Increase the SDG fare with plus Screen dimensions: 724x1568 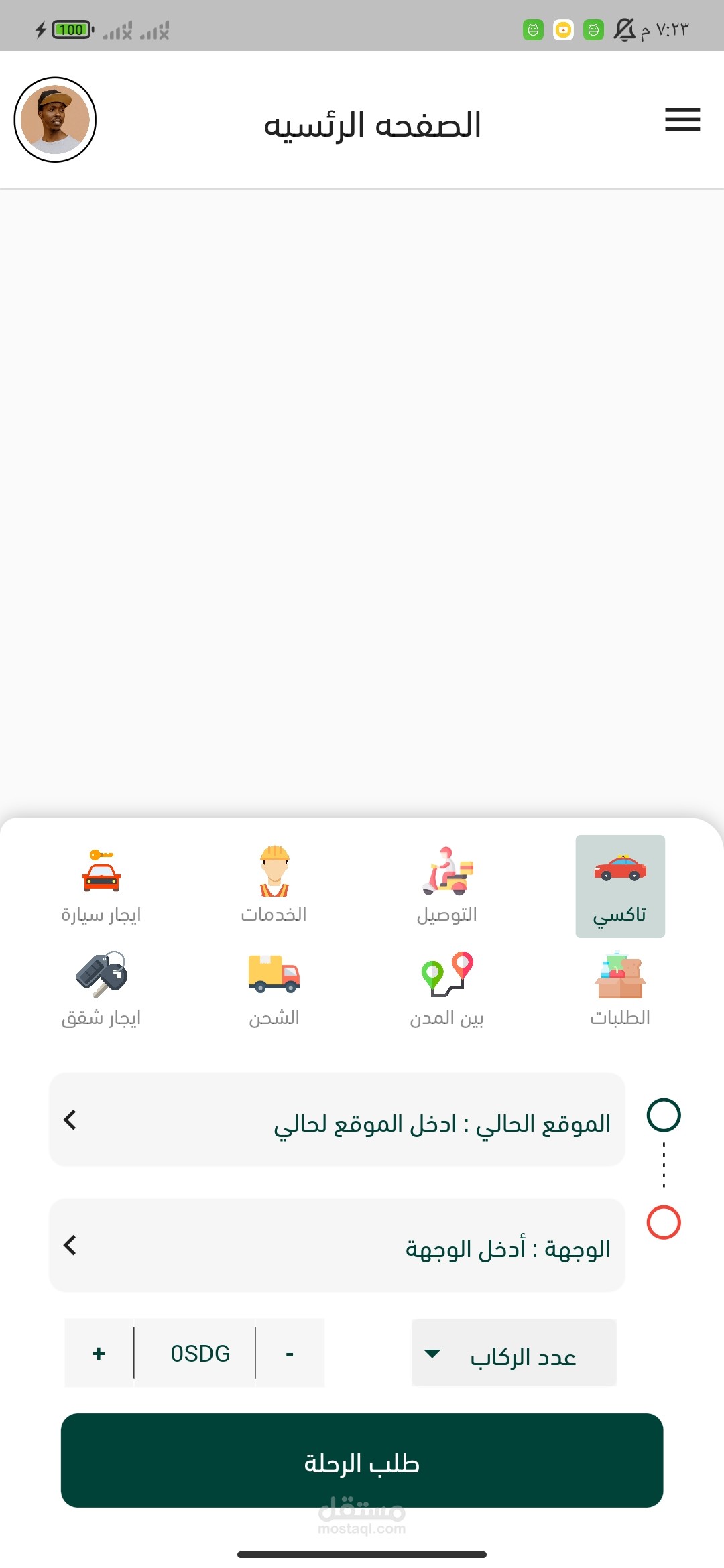[99, 1354]
